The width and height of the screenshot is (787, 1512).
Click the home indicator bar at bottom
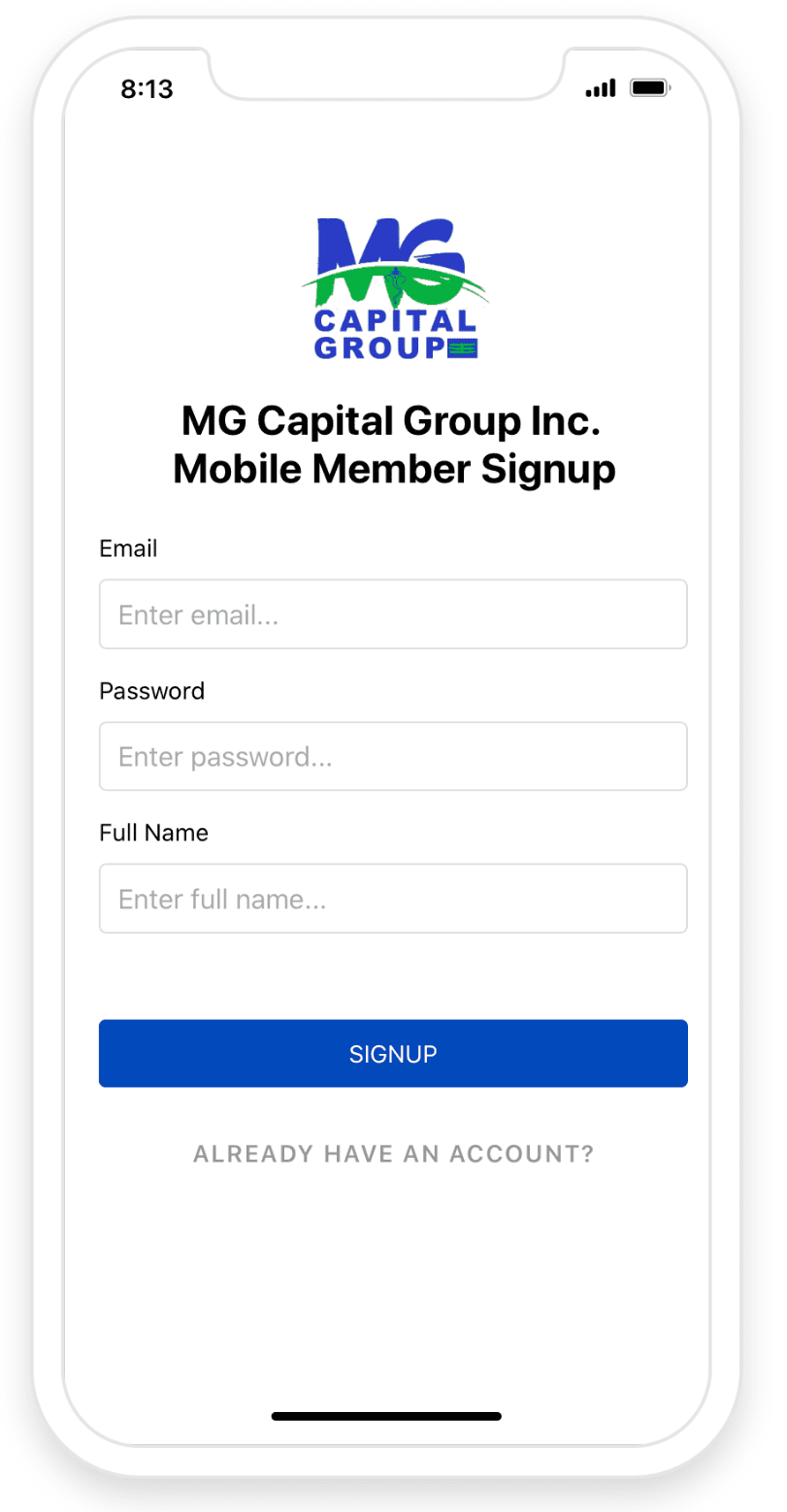click(x=386, y=1416)
